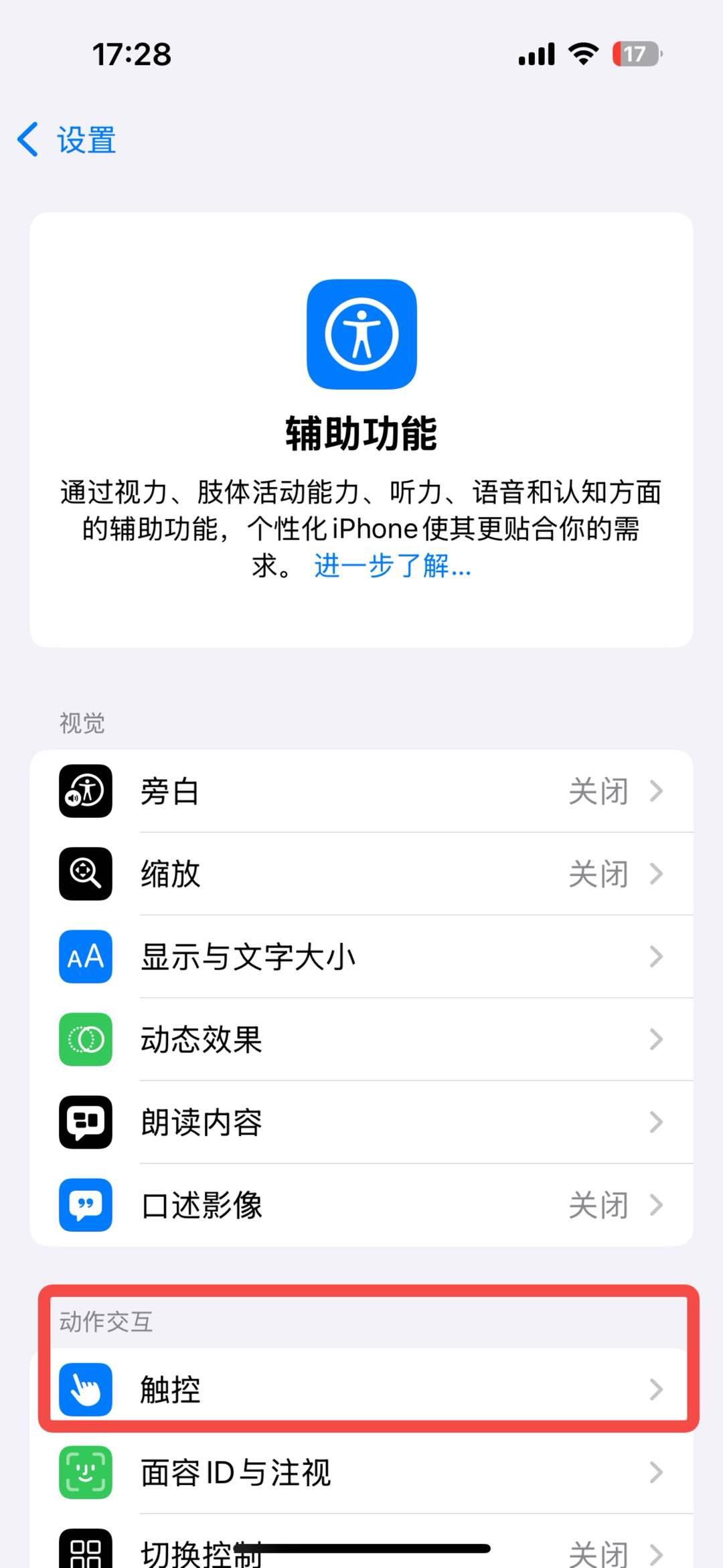Open 动态效果 settings
This screenshot has height=1568, width=723.
click(361, 1040)
